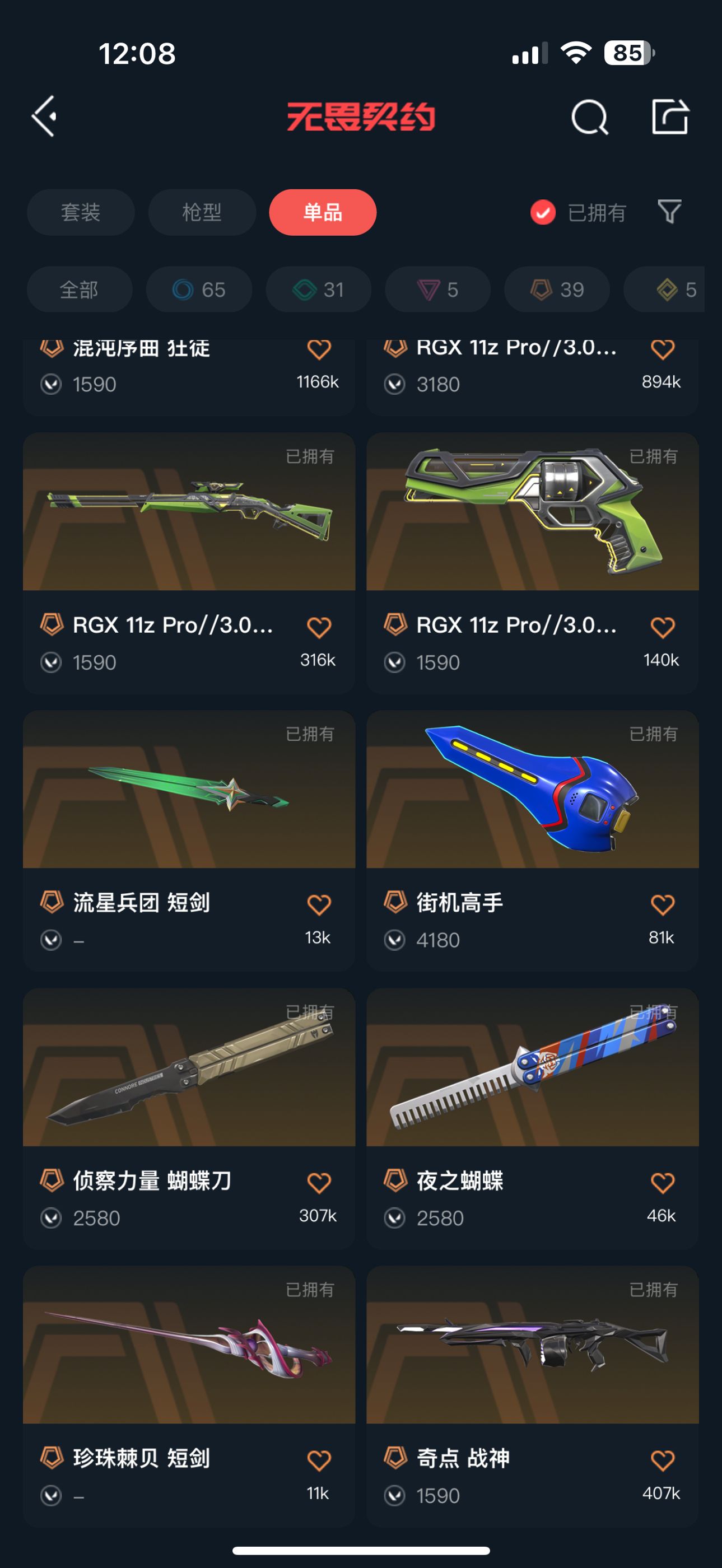The width and height of the screenshot is (722, 1568).
Task: Toggle the 已拥有 checkbox
Action: (543, 212)
